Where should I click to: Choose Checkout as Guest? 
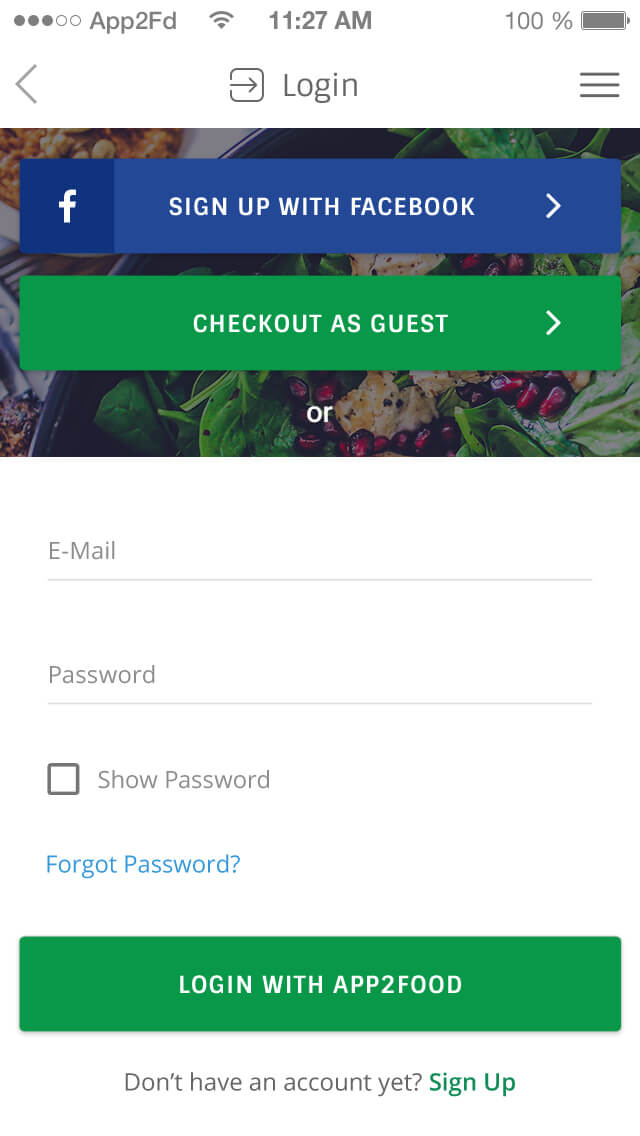coord(320,323)
